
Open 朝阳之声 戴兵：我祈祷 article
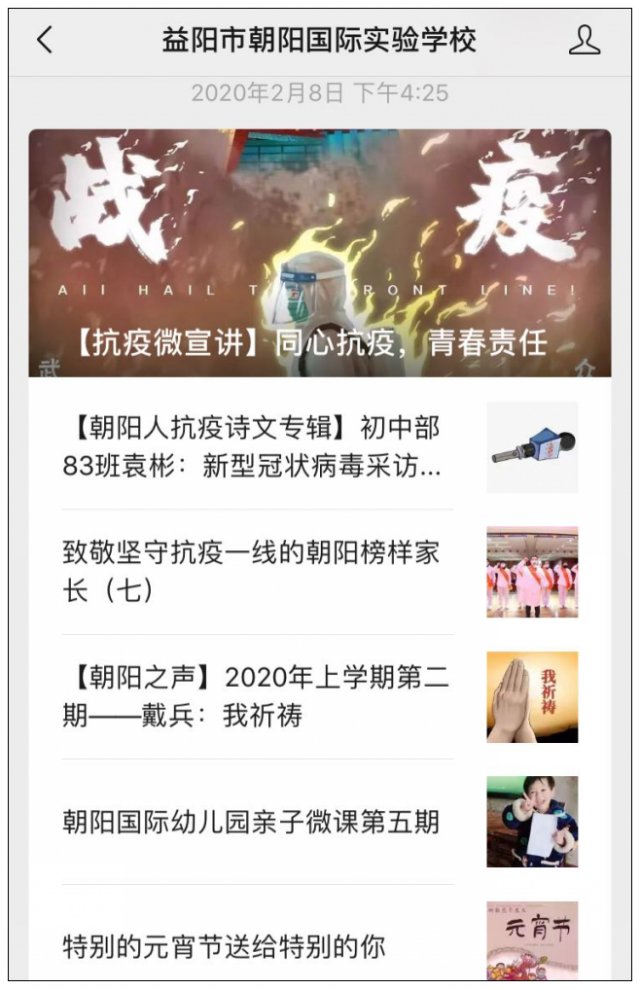coord(255,696)
